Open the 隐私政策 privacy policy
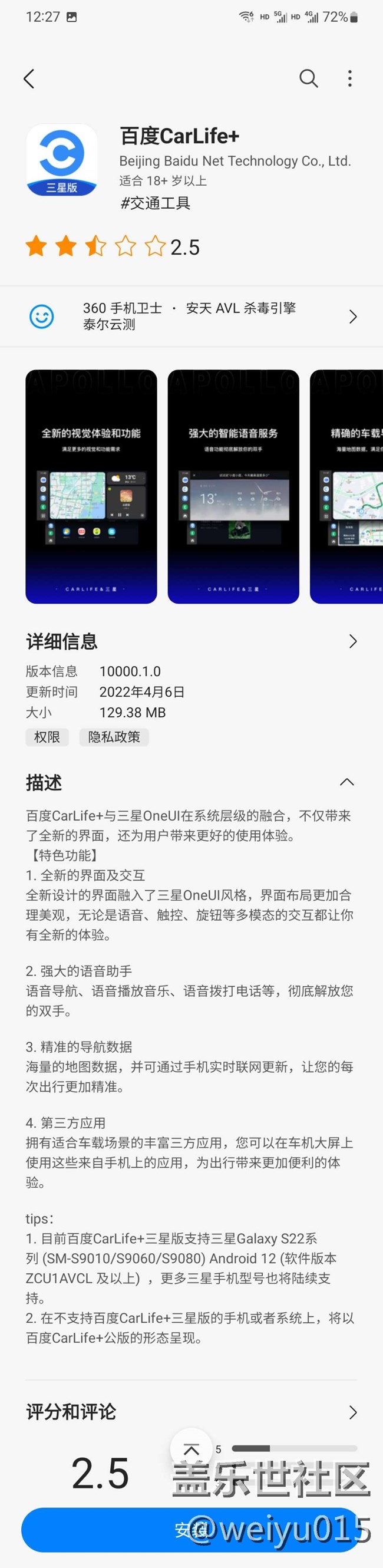The width and height of the screenshot is (383, 1568). pyautogui.click(x=114, y=737)
